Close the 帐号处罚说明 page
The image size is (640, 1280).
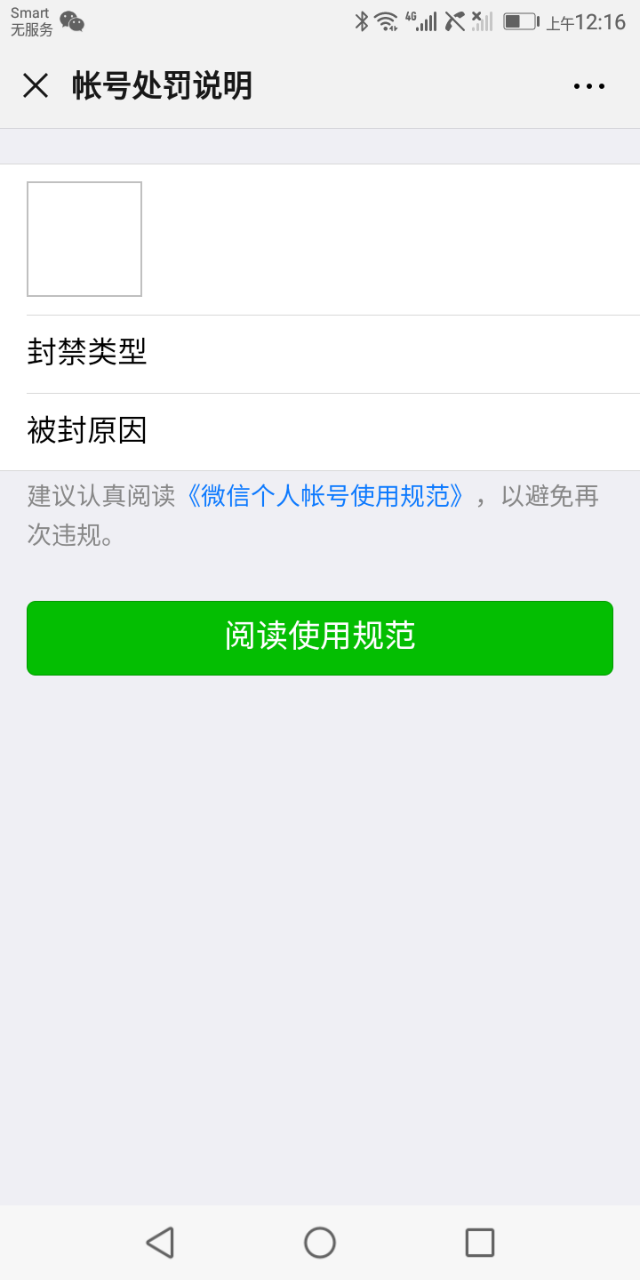pyautogui.click(x=35, y=86)
